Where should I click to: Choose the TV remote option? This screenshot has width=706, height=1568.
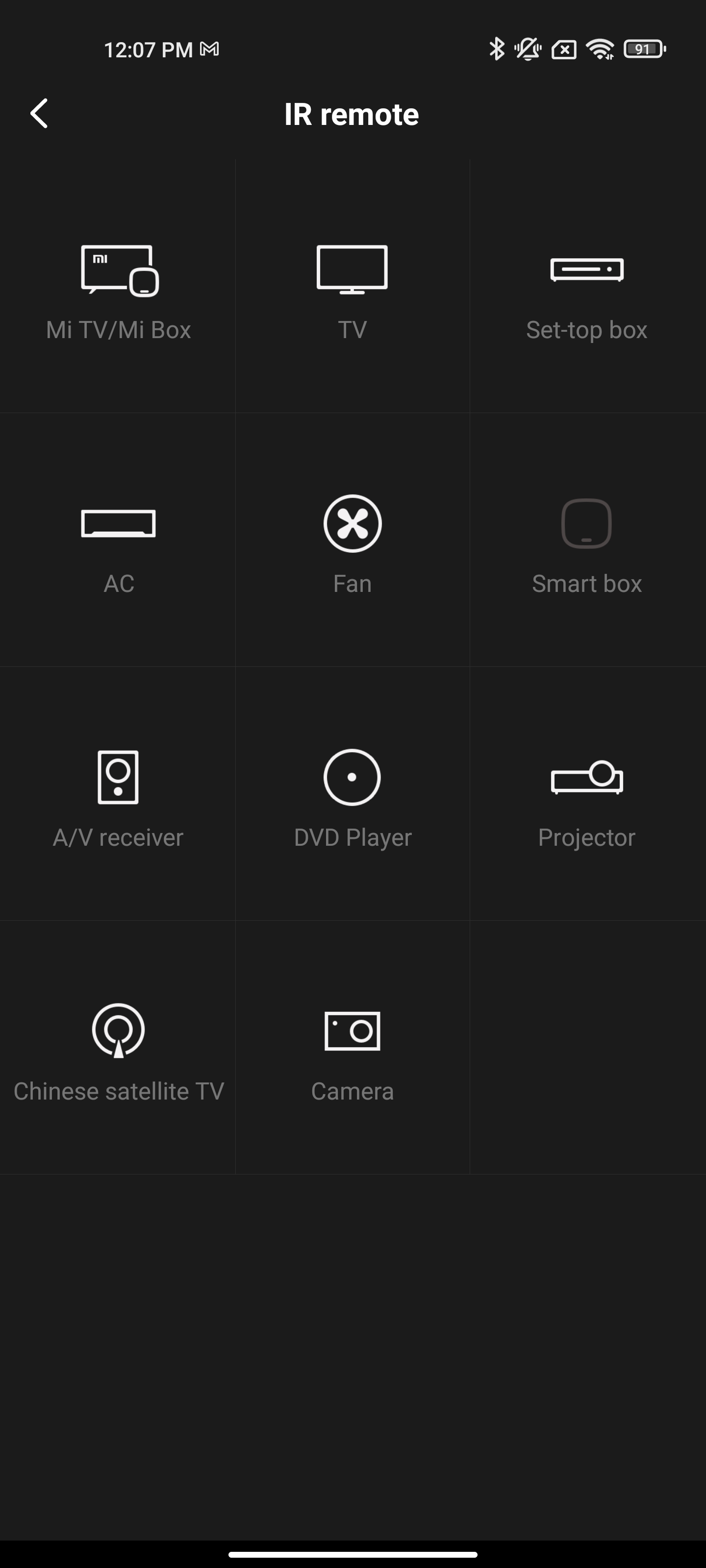point(352,289)
